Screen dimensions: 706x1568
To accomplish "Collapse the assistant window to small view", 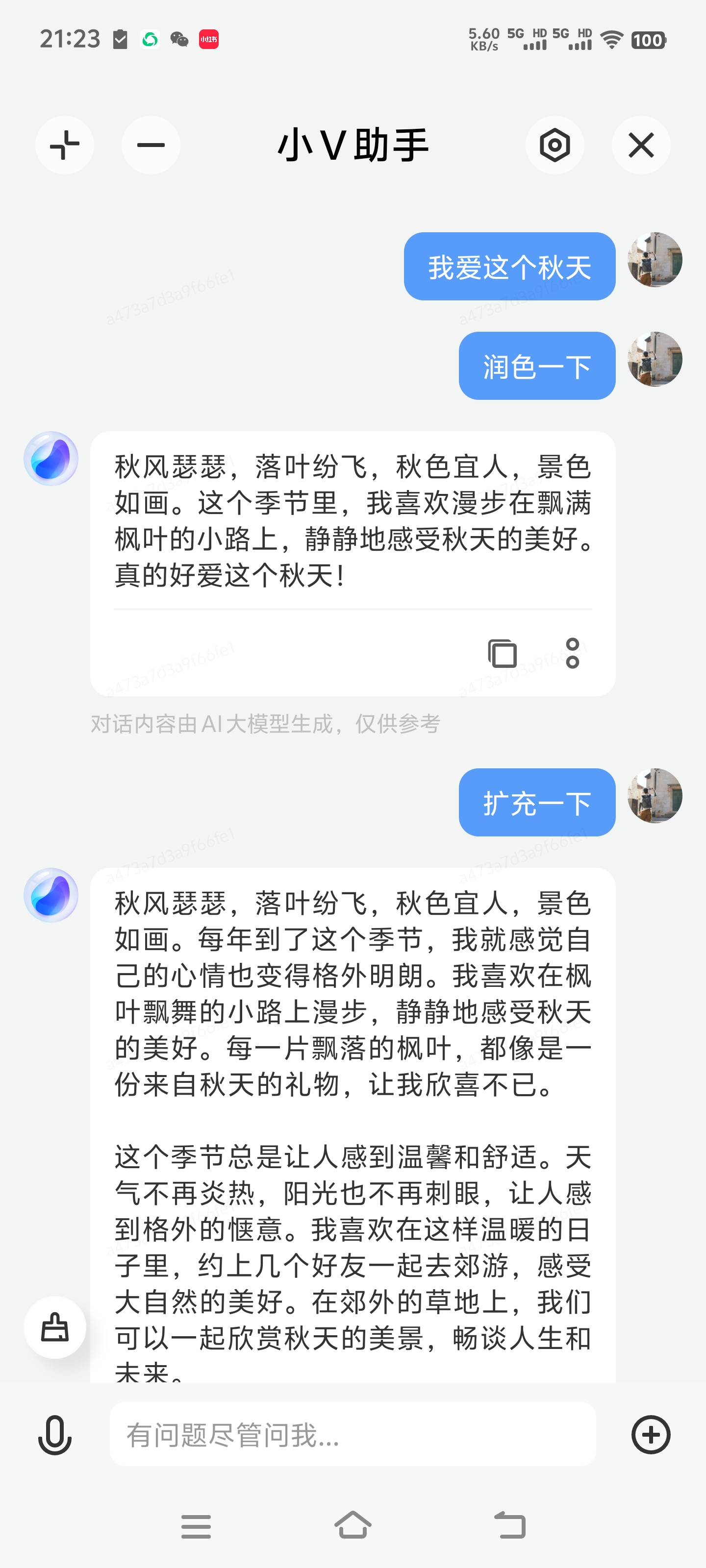I will pyautogui.click(x=65, y=145).
